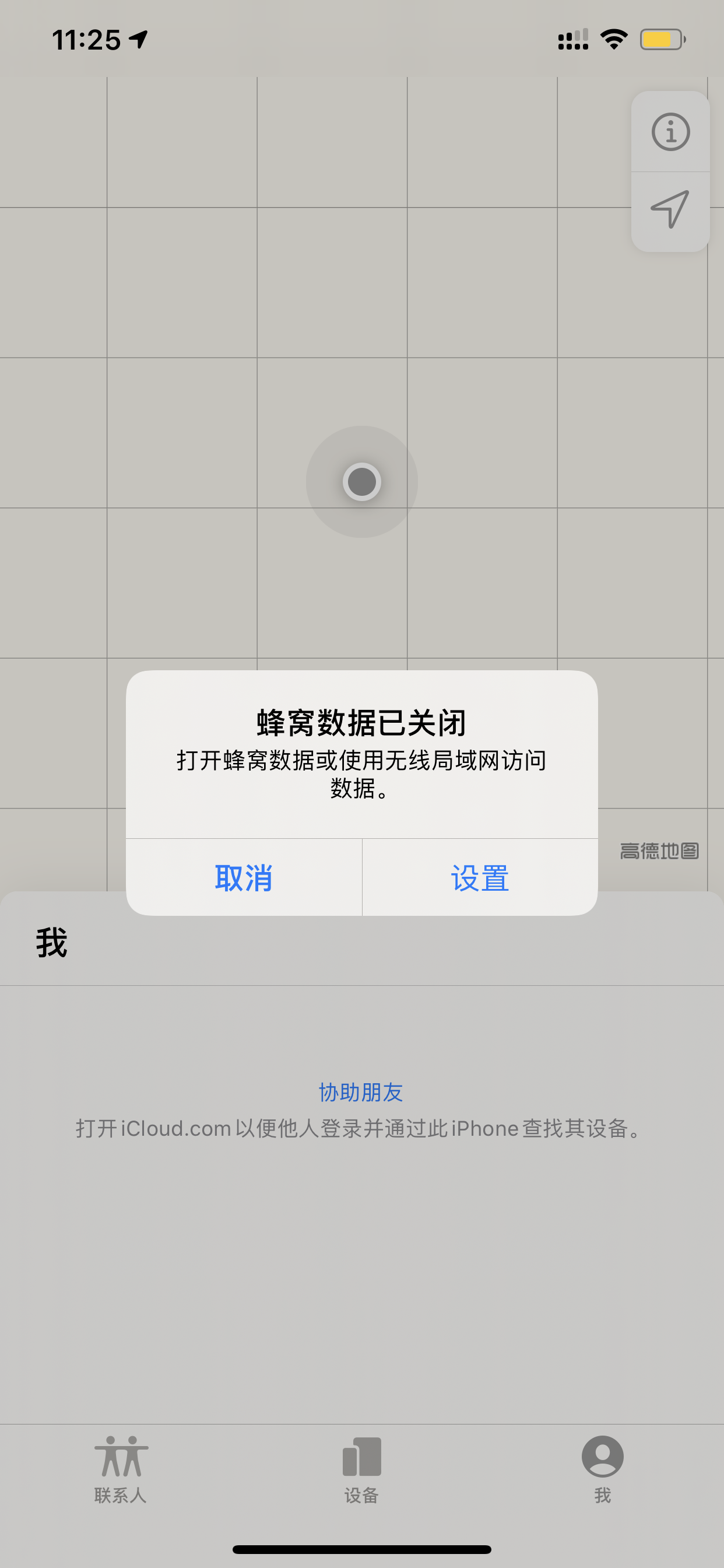Image resolution: width=724 pixels, height=1568 pixels.
Task: Select the 我 tab
Action: [602, 1468]
